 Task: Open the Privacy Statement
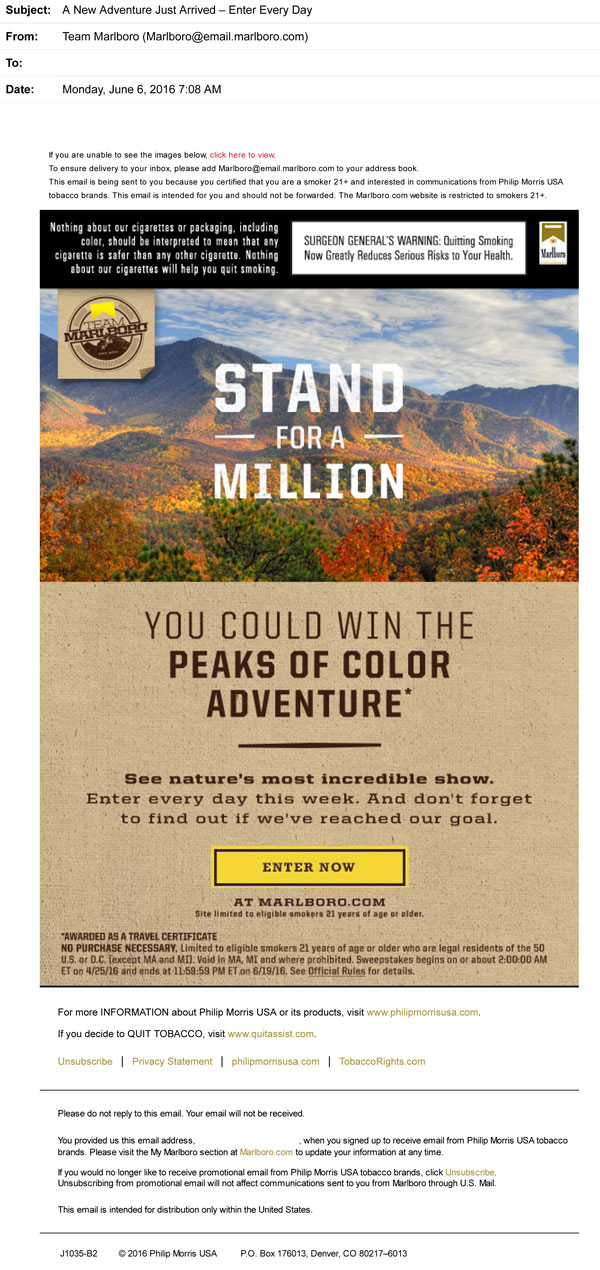point(172,1061)
